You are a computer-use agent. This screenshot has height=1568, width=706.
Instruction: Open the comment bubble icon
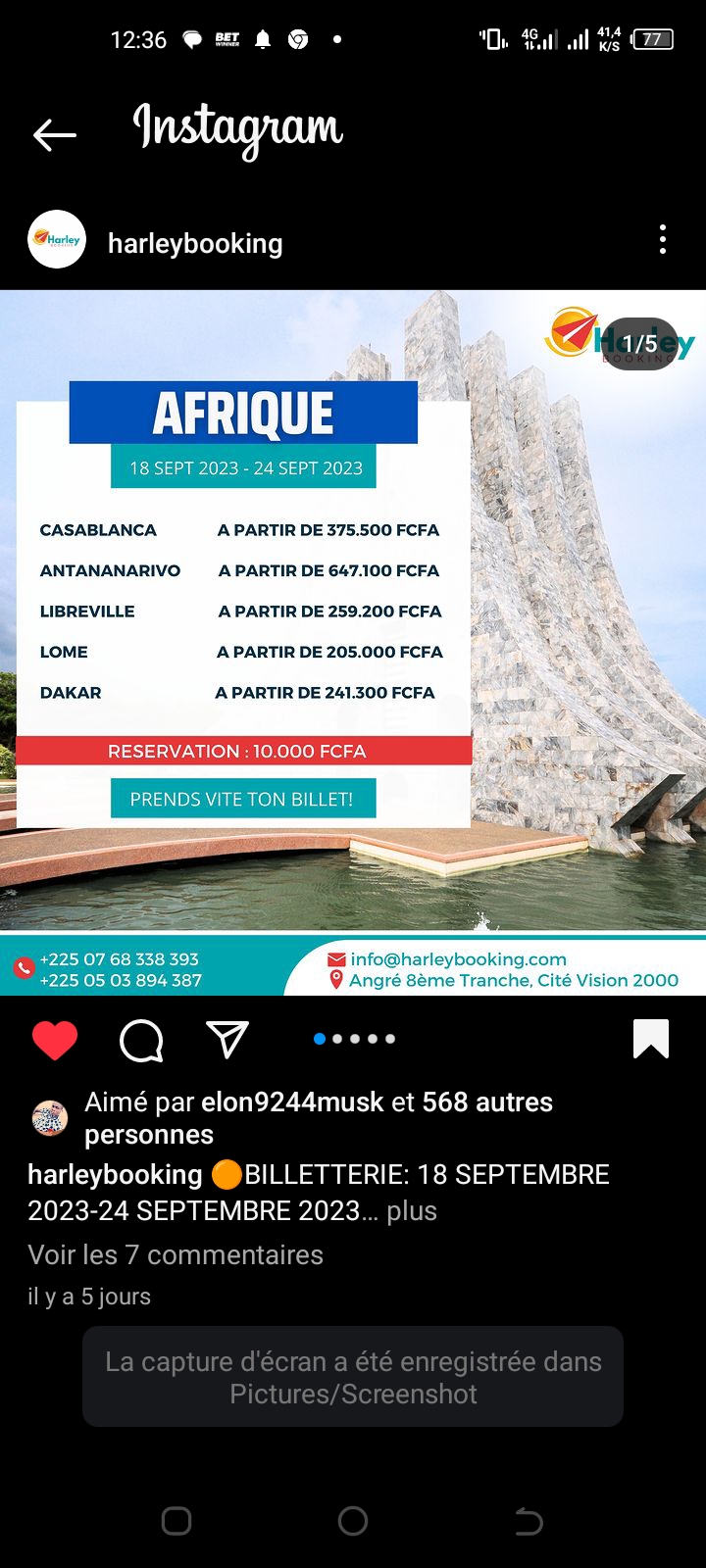coord(141,1040)
